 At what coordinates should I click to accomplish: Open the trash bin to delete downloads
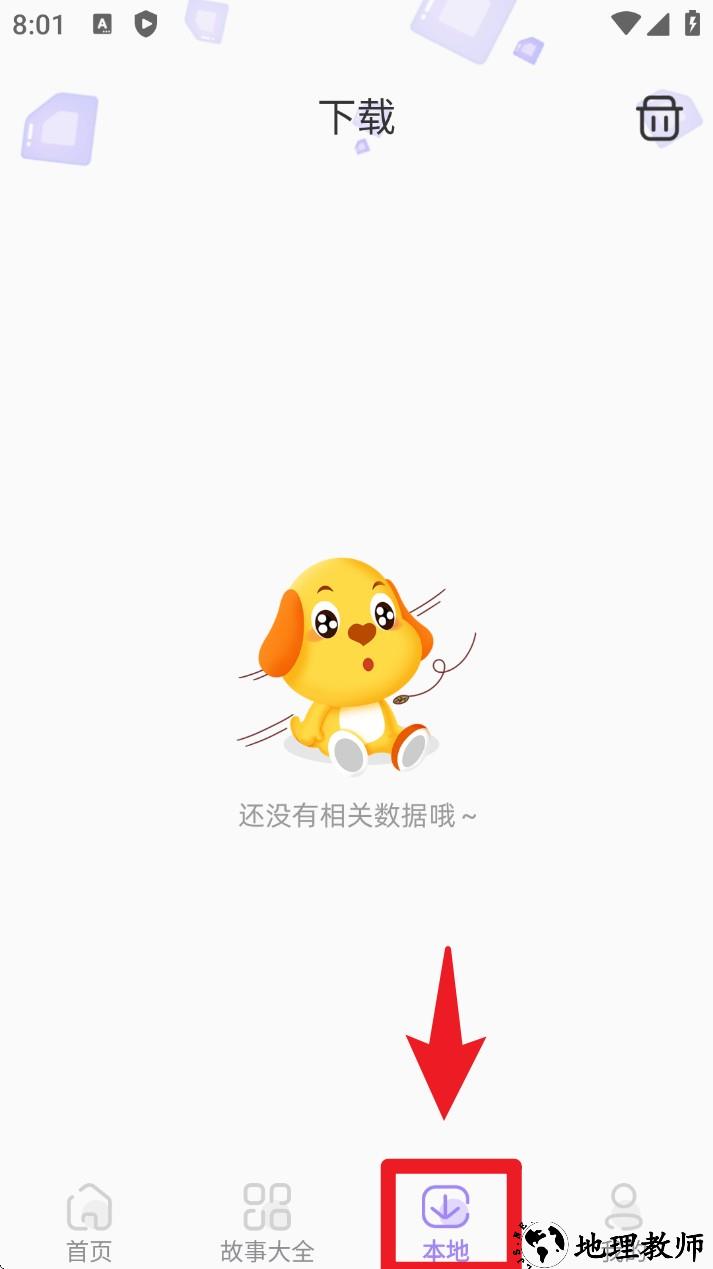[x=659, y=119]
